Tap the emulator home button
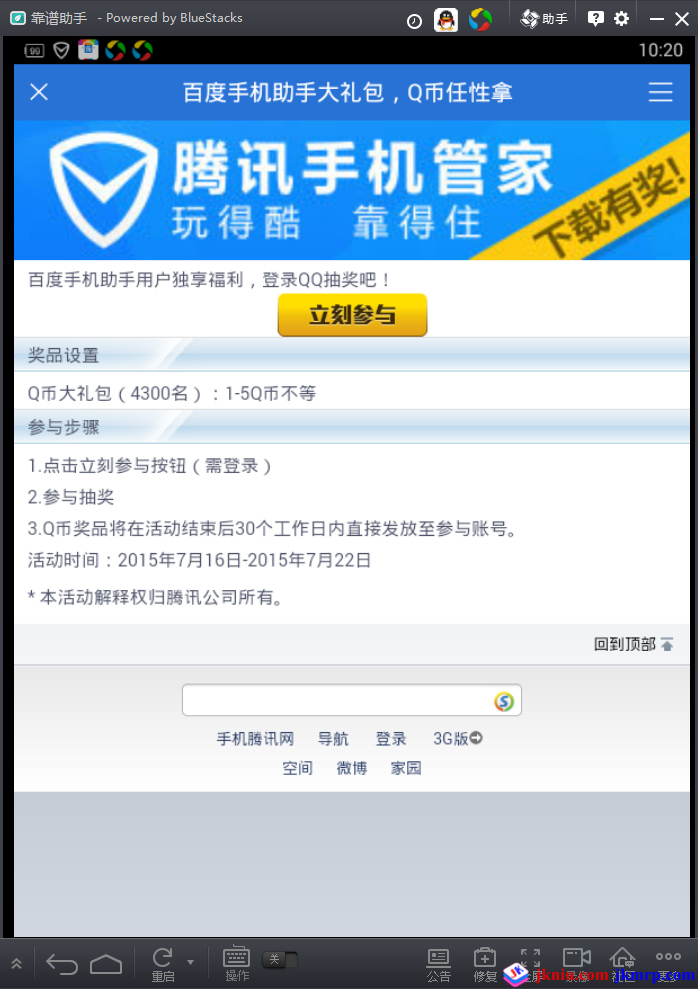698x989 pixels. click(x=106, y=964)
